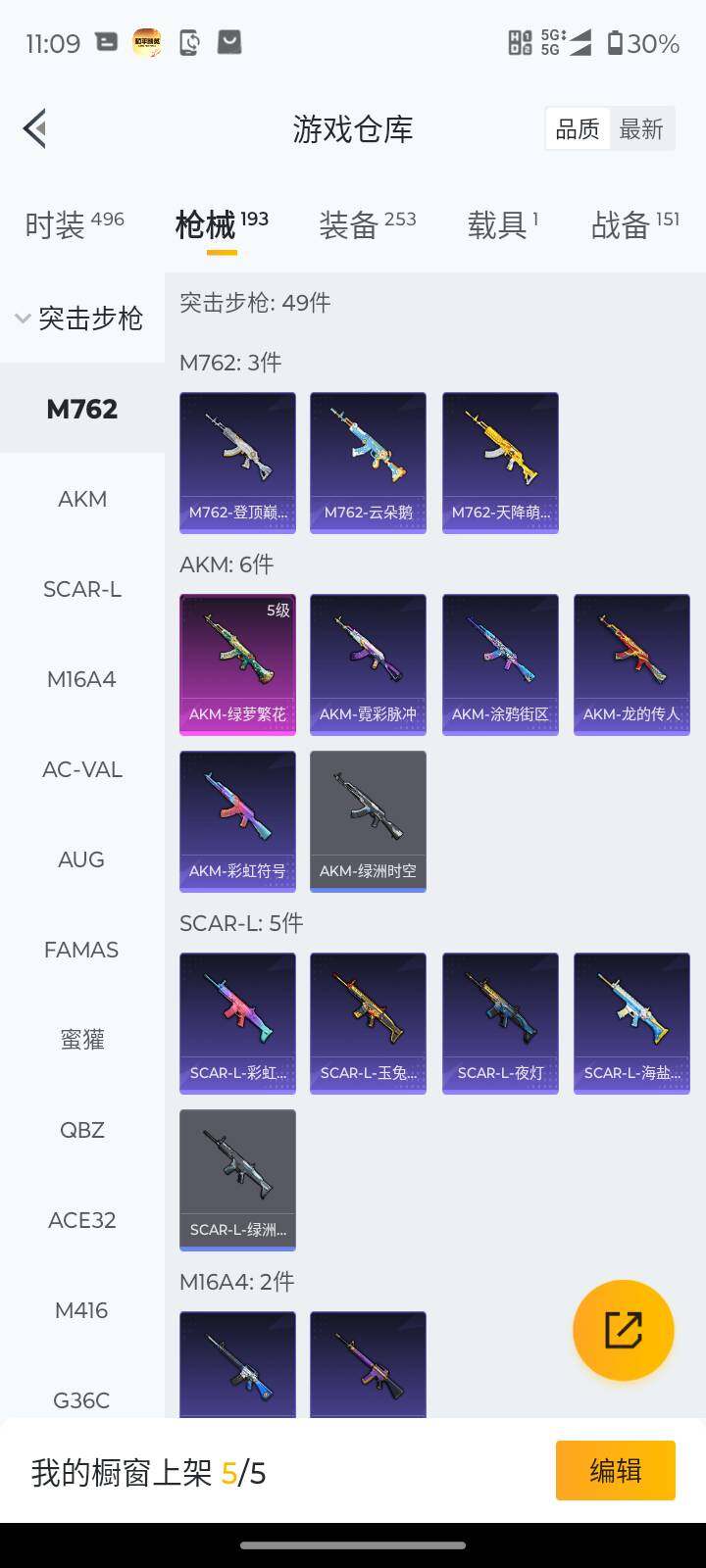
Task: Go back using the top-left arrow
Action: [35, 128]
